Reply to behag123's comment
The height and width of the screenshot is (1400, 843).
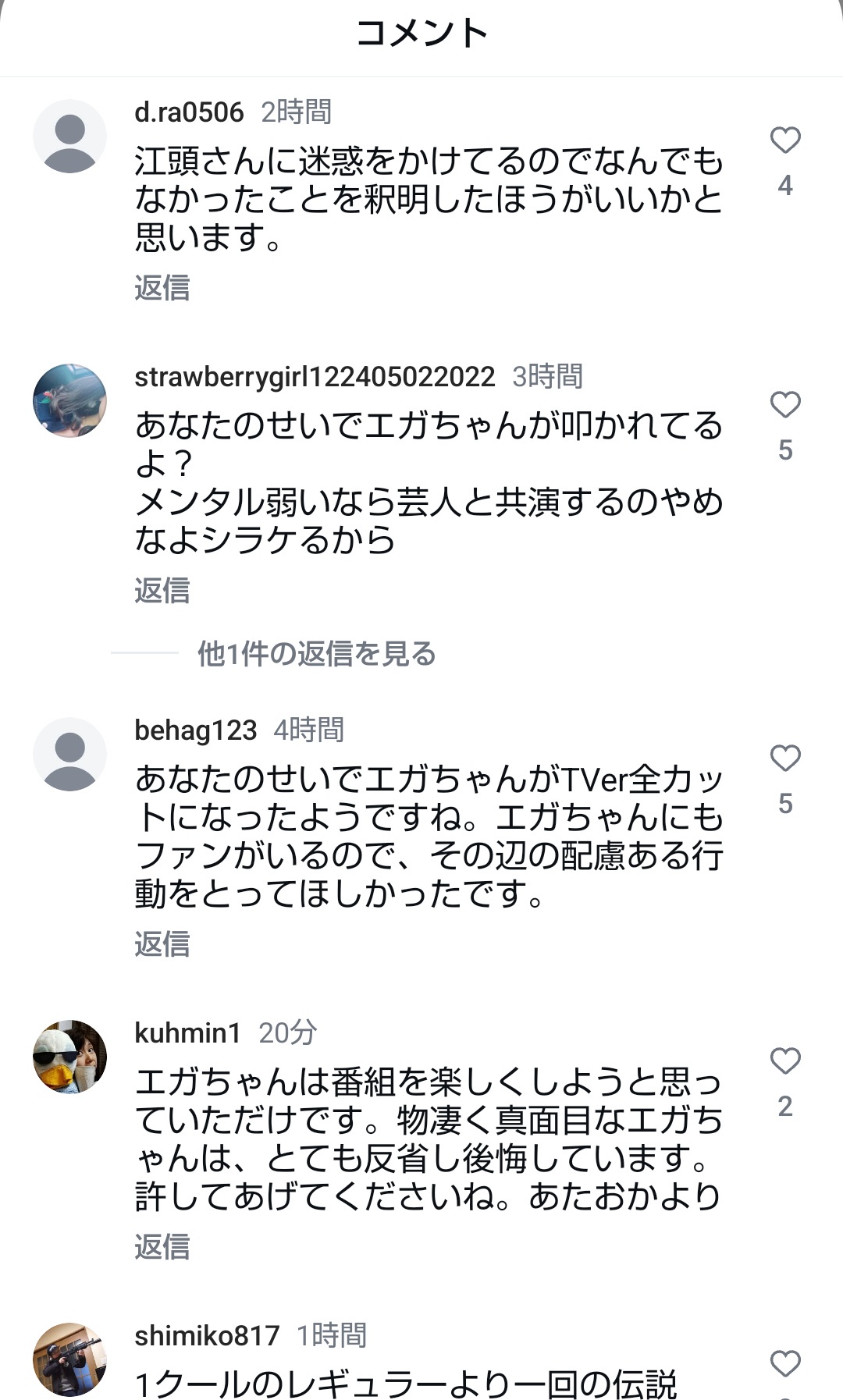tap(162, 944)
